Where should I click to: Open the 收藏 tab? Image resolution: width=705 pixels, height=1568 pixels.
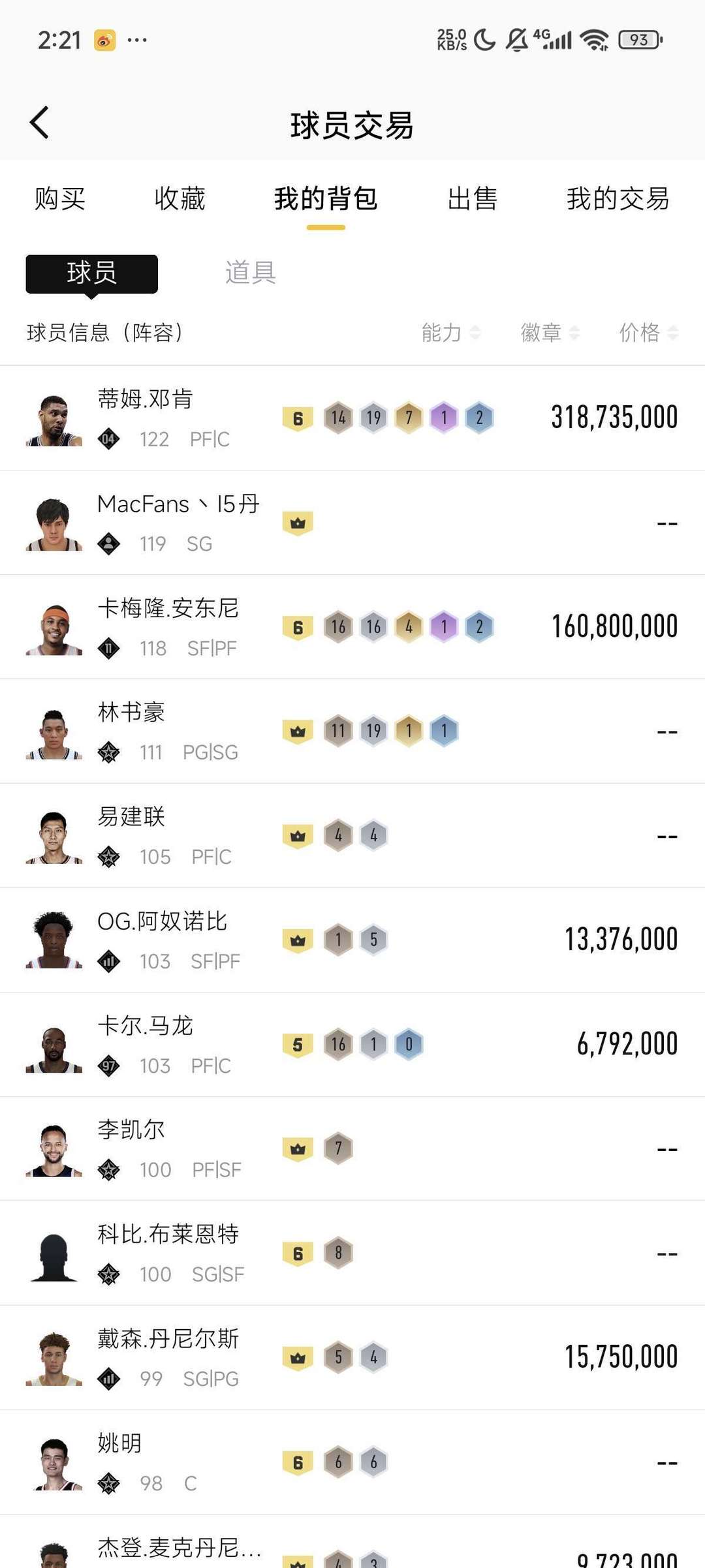click(180, 199)
